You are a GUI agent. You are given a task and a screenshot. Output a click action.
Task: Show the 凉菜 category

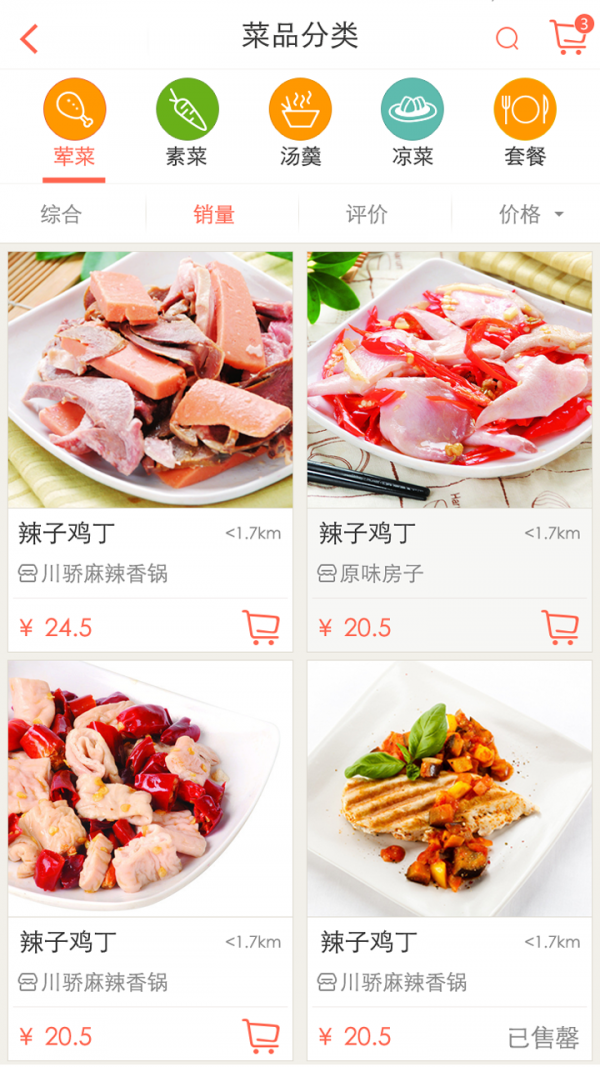[x=412, y=123]
